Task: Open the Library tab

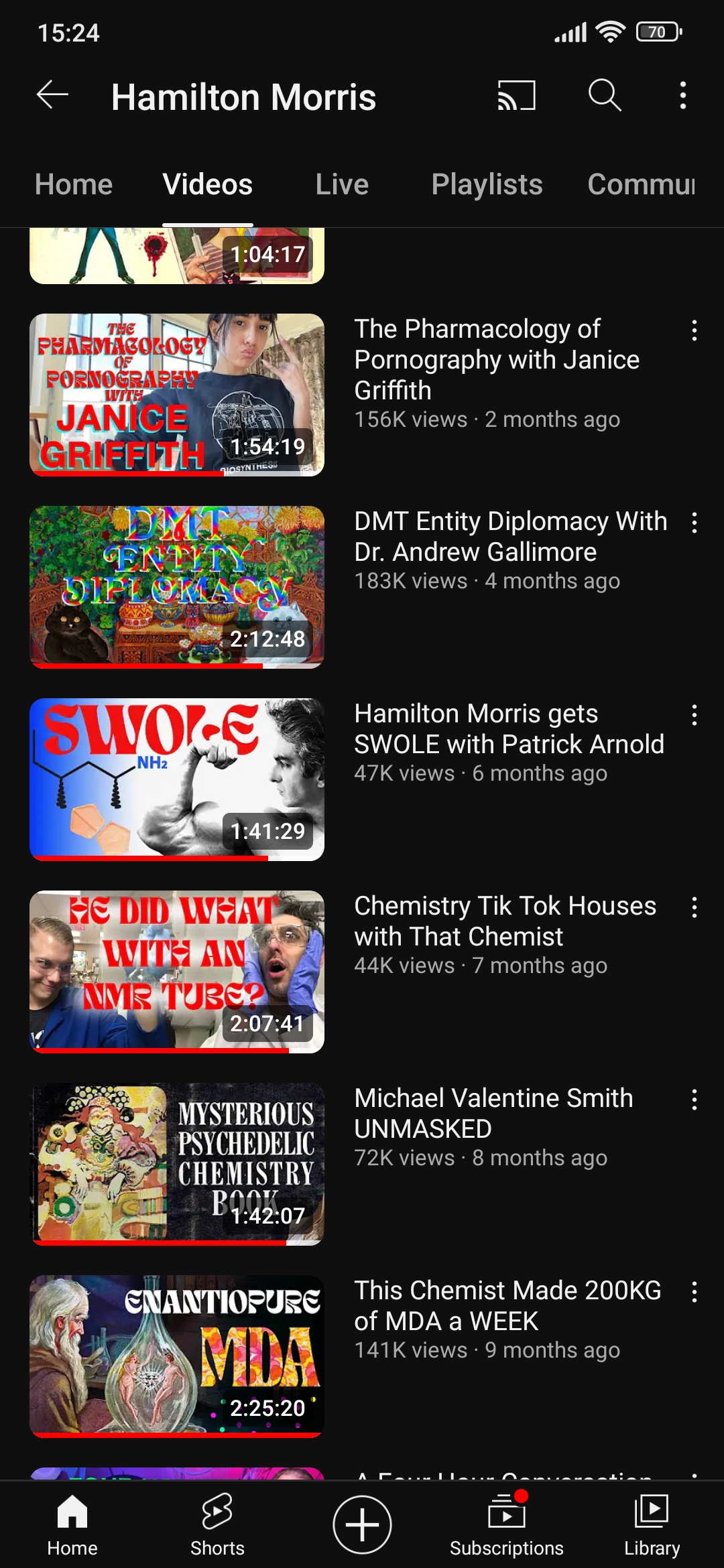Action: click(652, 1524)
